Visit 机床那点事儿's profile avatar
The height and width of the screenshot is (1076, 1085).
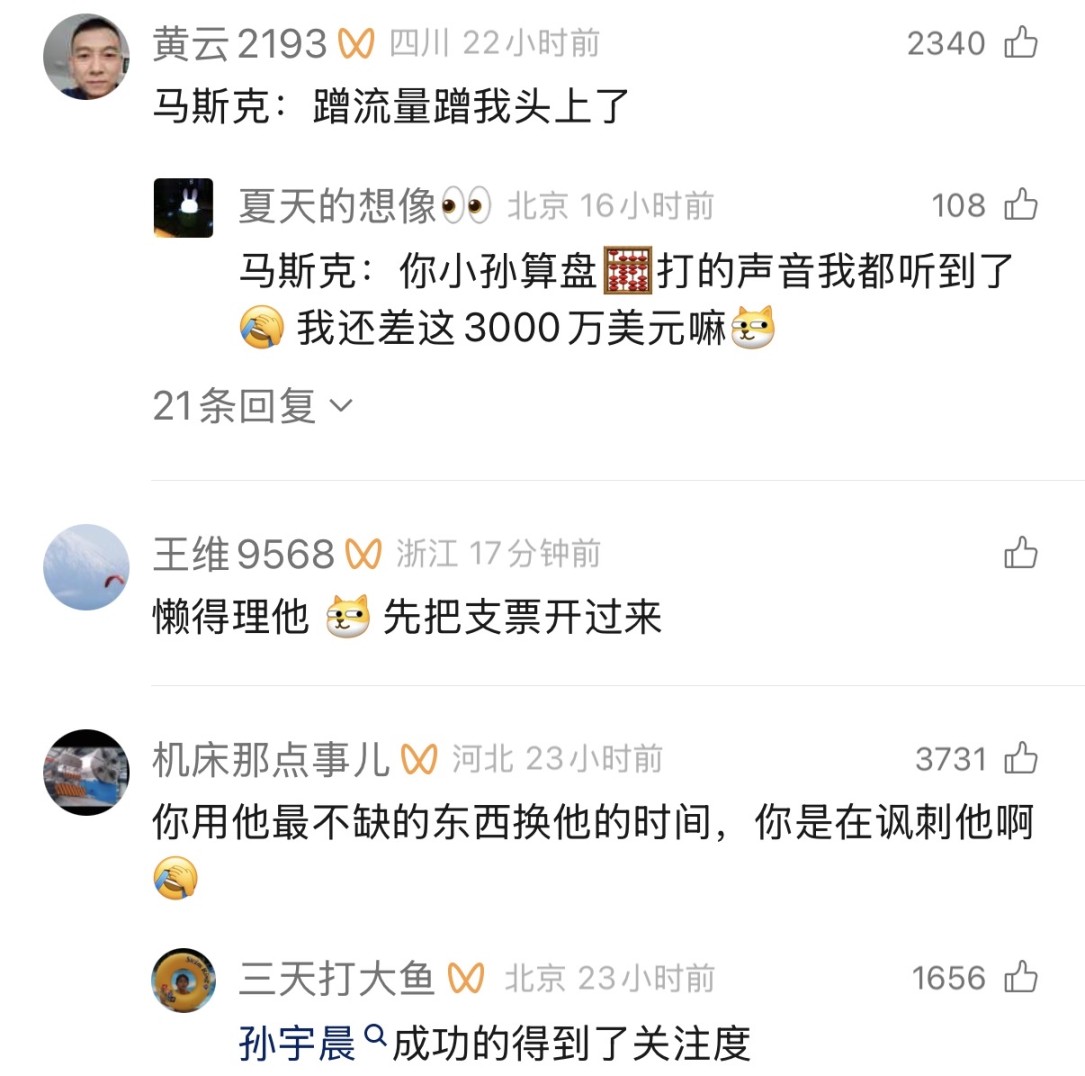point(86,772)
